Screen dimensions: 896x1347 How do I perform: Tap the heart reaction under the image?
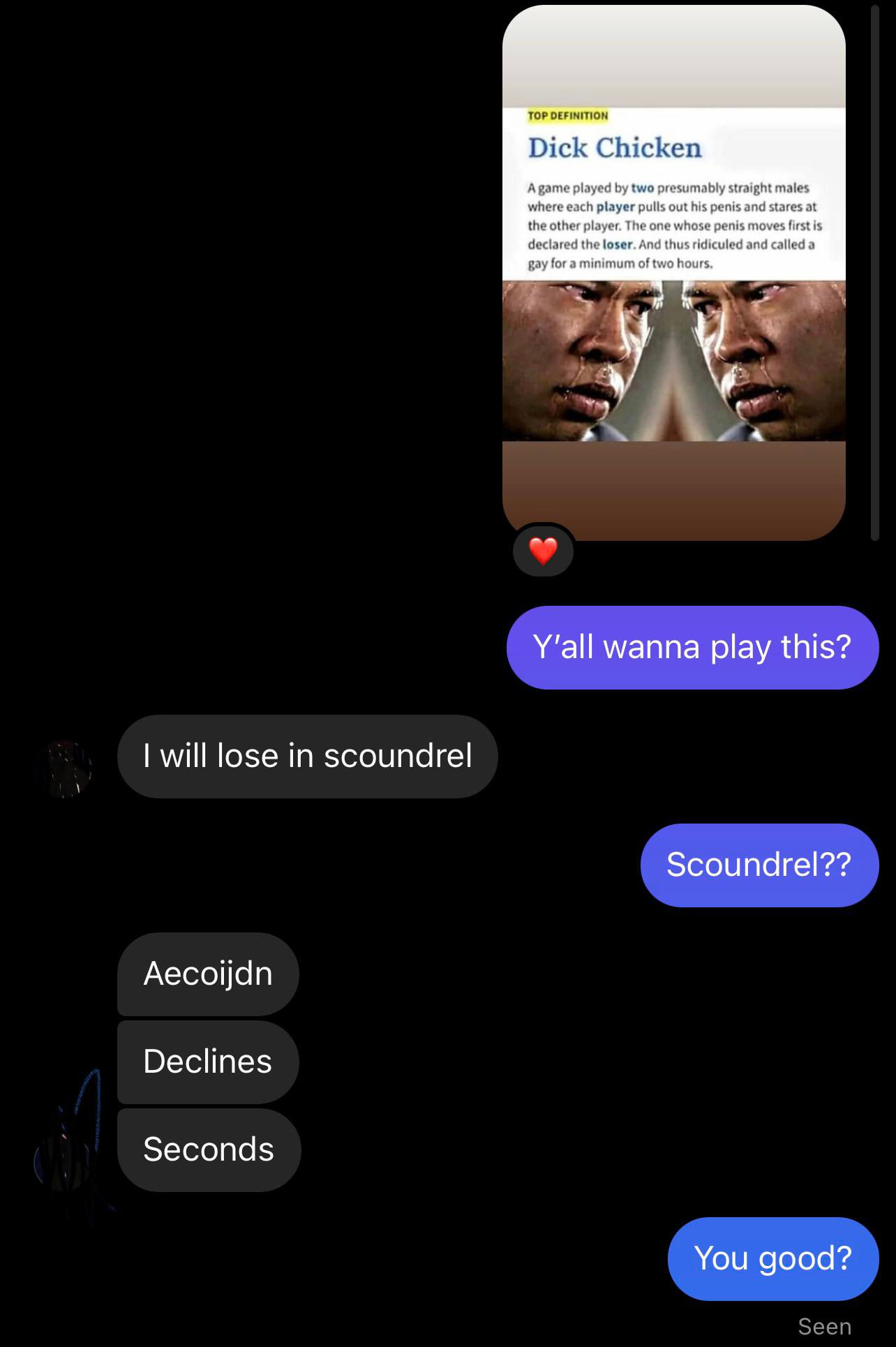coord(544,551)
